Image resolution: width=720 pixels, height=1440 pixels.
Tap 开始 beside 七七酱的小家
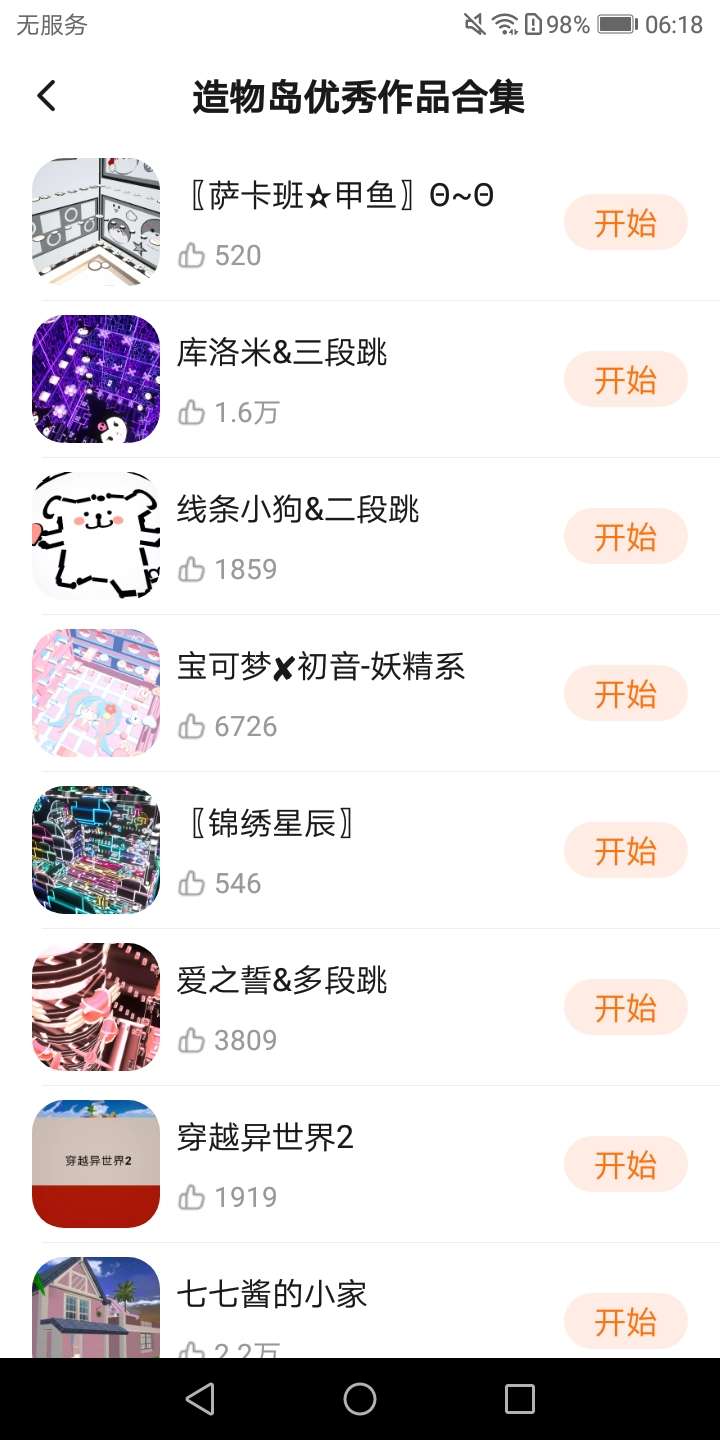(625, 1321)
